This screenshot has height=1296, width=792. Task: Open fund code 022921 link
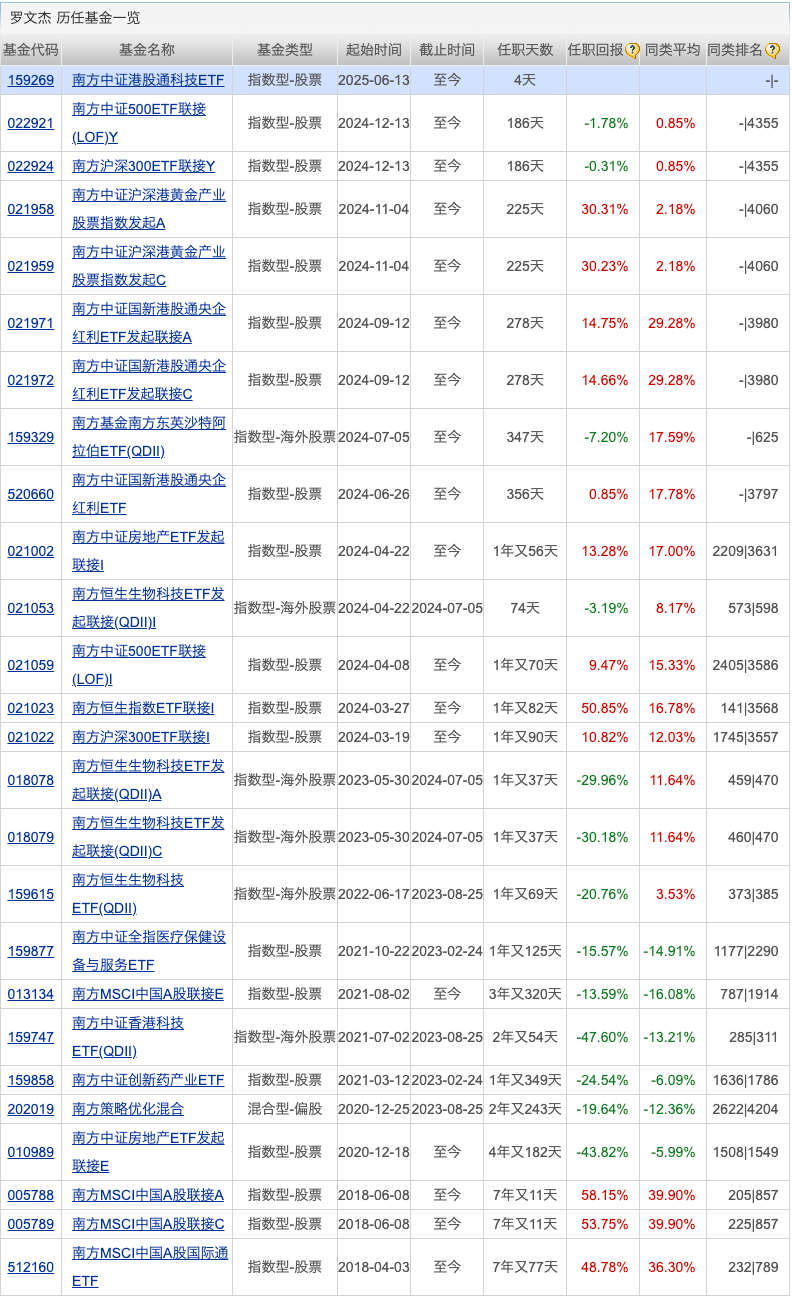coord(31,123)
